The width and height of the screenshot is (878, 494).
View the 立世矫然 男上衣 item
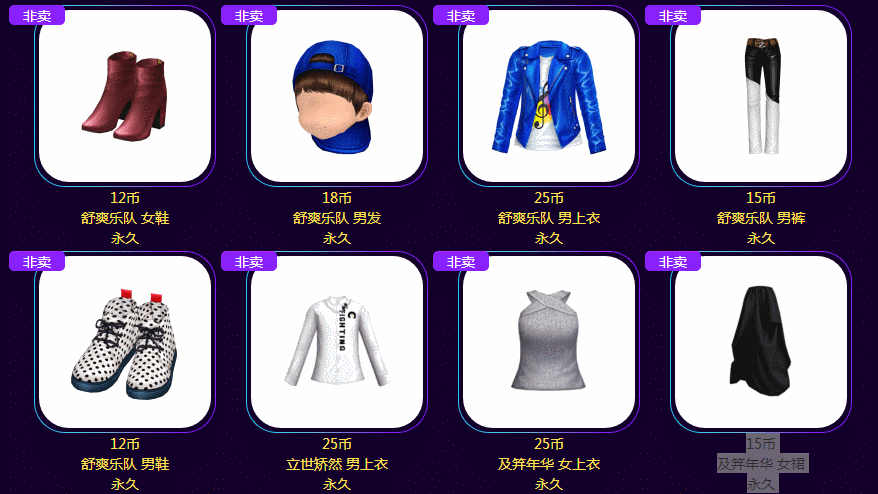click(x=337, y=343)
